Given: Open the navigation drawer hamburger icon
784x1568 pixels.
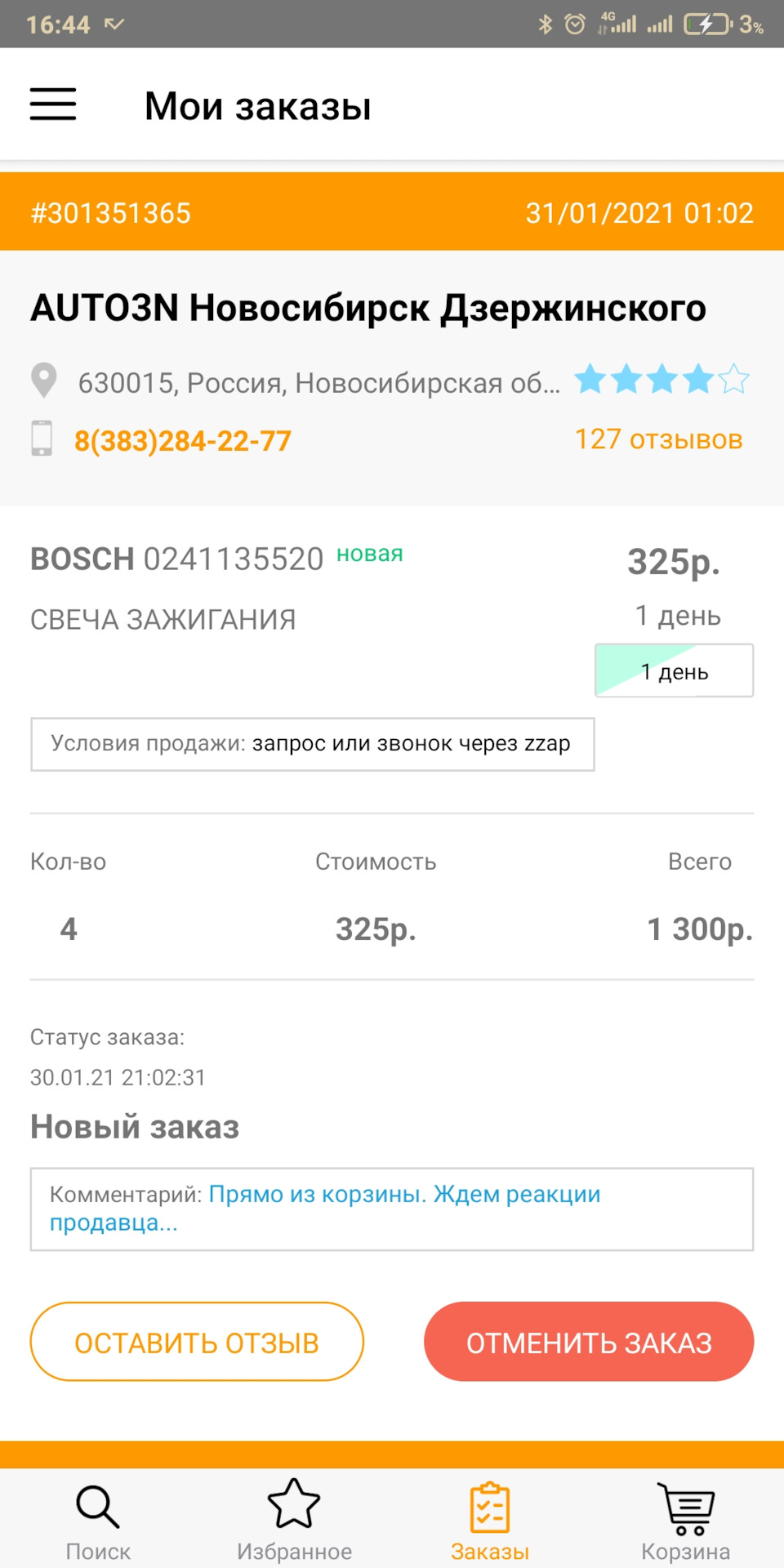Looking at the screenshot, I should tap(53, 105).
